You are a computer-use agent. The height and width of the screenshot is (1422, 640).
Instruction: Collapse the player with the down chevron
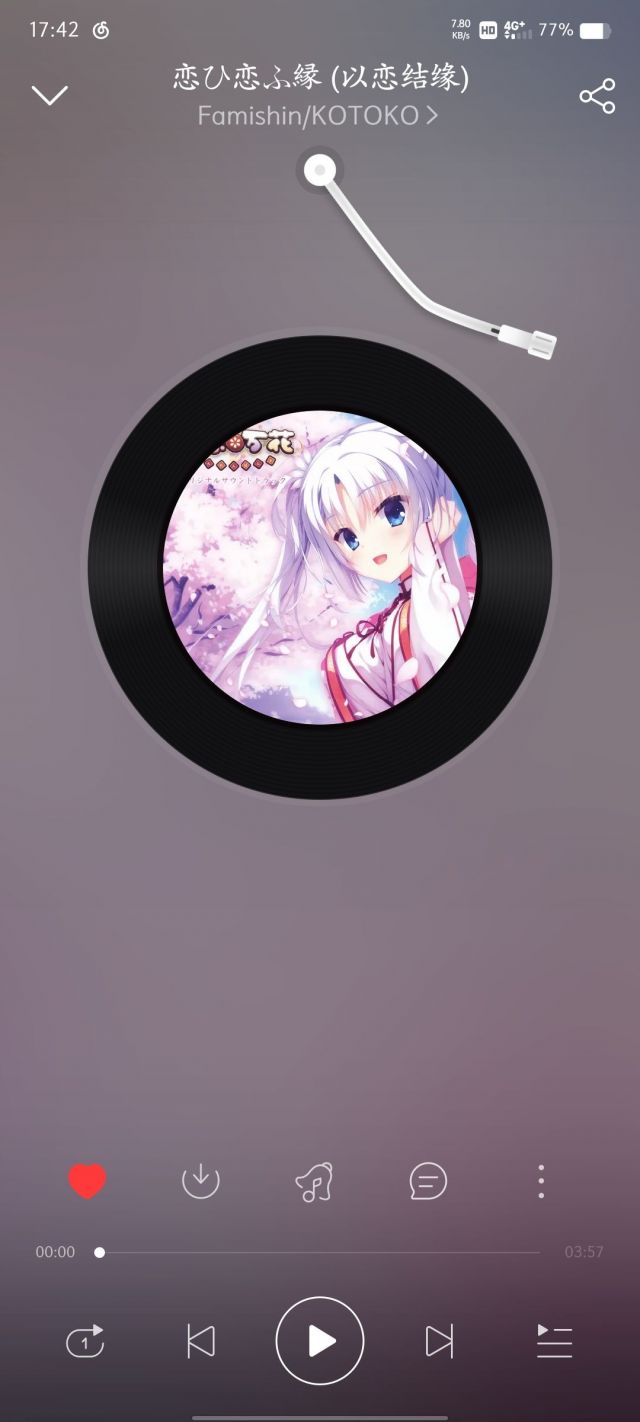[50, 95]
